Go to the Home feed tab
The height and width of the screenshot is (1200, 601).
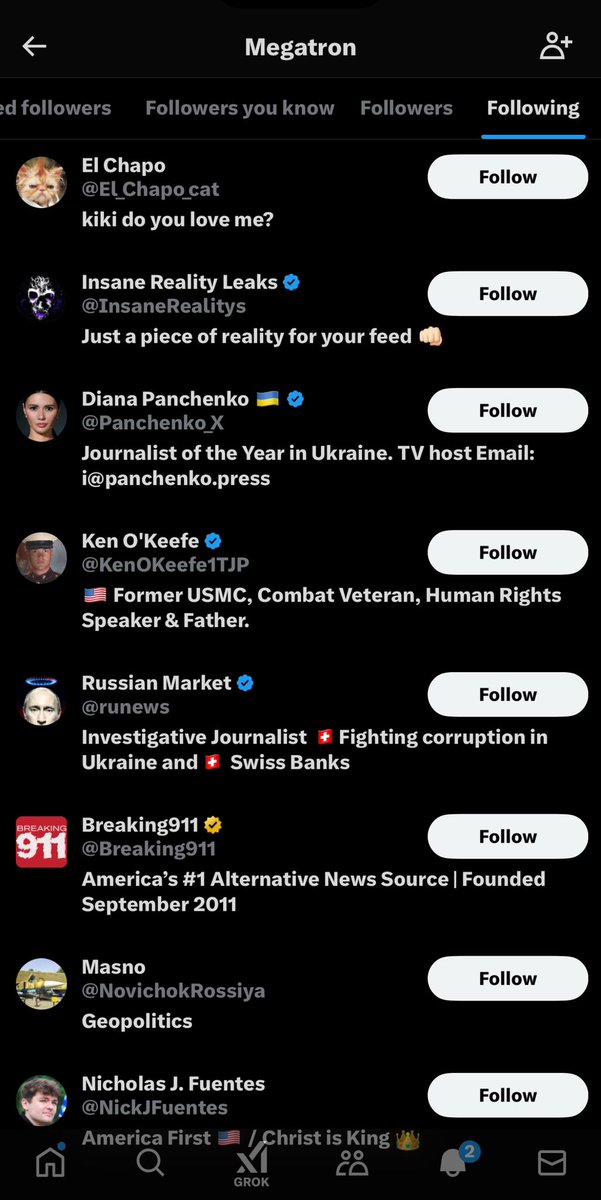pyautogui.click(x=50, y=1162)
